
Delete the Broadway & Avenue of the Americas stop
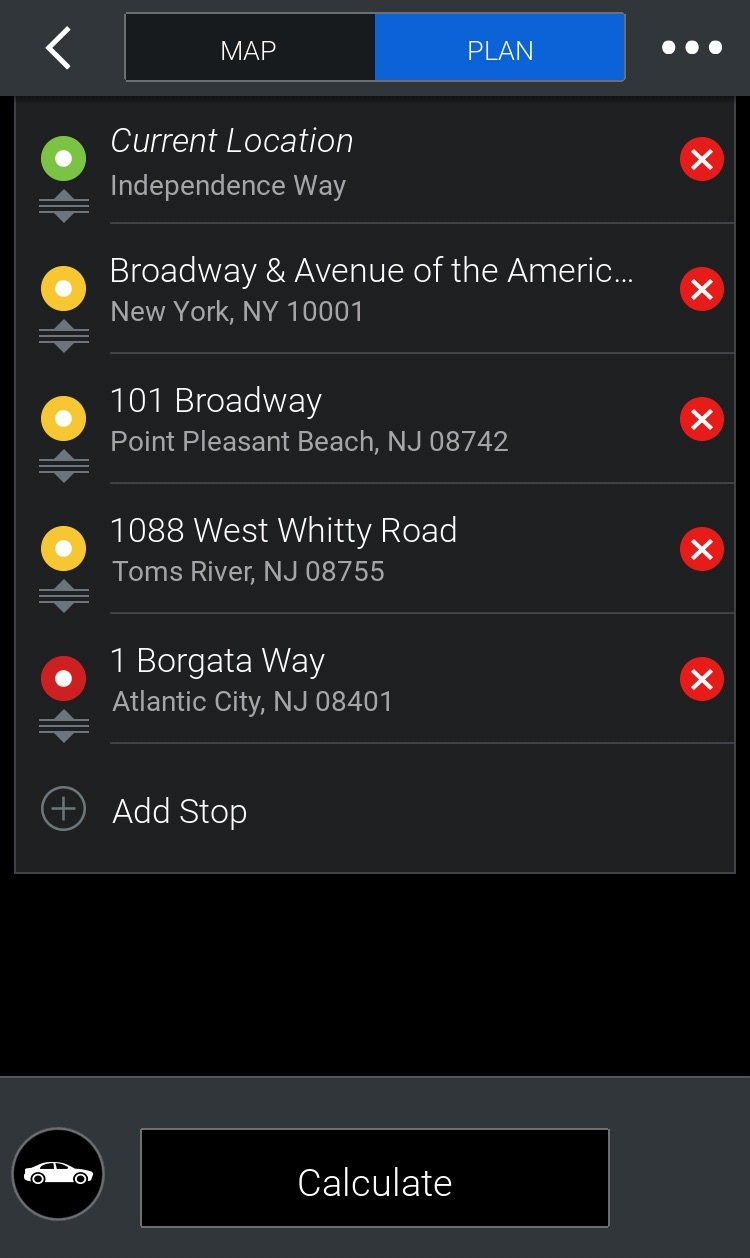pyautogui.click(x=702, y=289)
